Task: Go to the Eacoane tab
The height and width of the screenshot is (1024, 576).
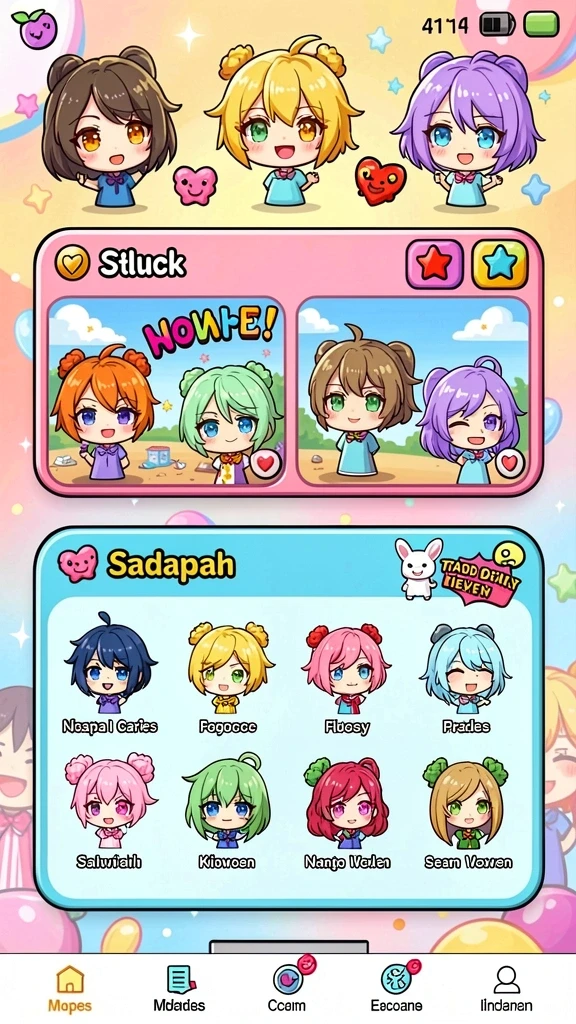Action: 396,986
